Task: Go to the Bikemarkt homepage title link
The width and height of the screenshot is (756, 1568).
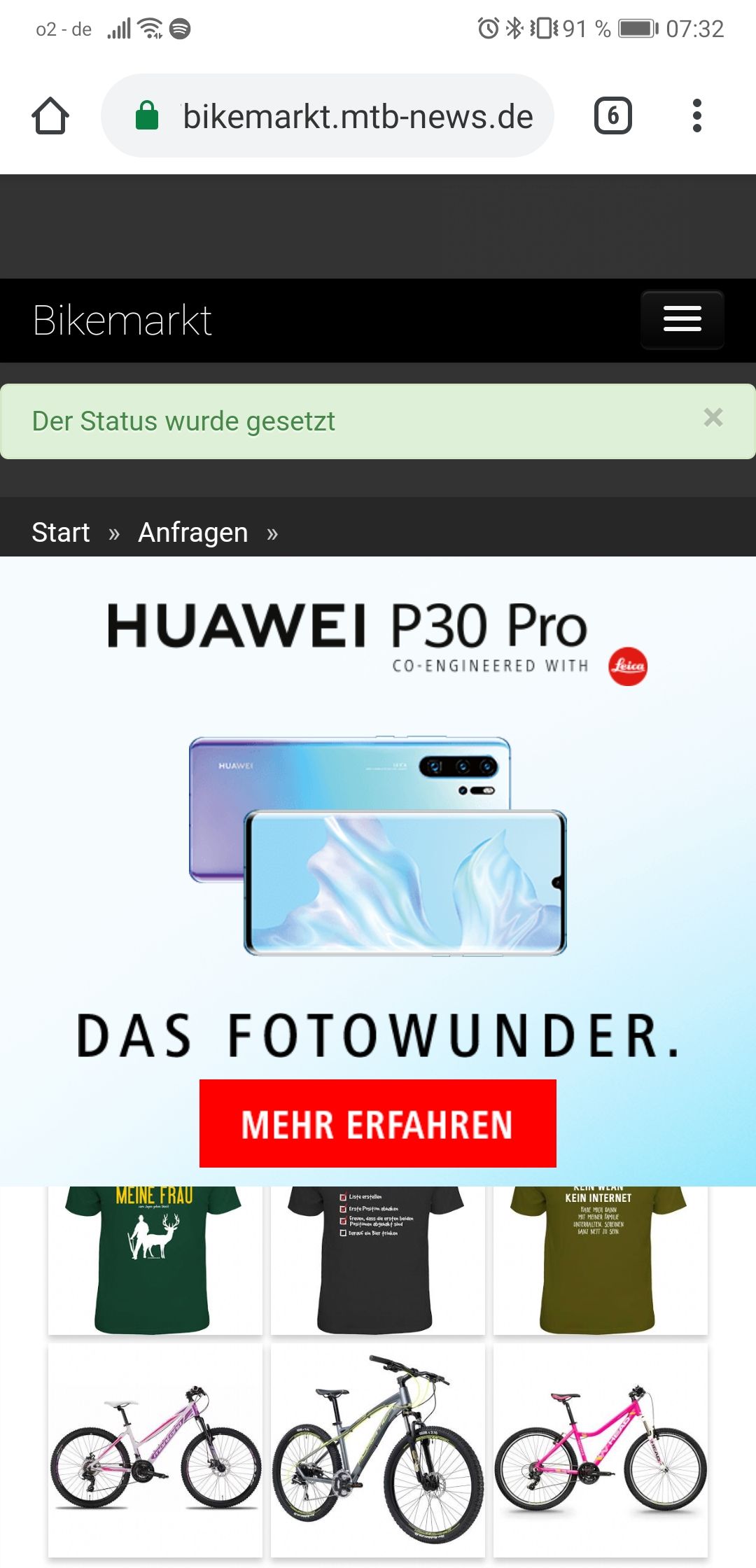Action: point(122,321)
